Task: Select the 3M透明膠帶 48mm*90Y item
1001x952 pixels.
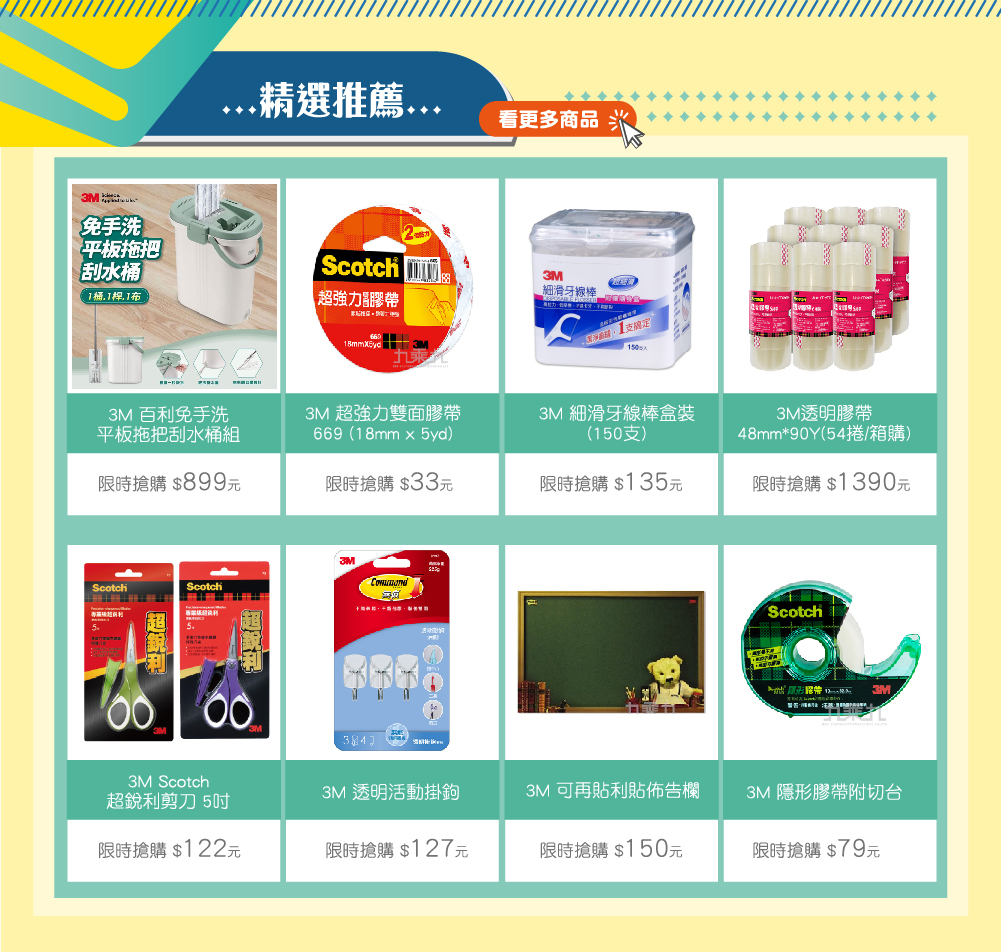Action: pos(829,288)
